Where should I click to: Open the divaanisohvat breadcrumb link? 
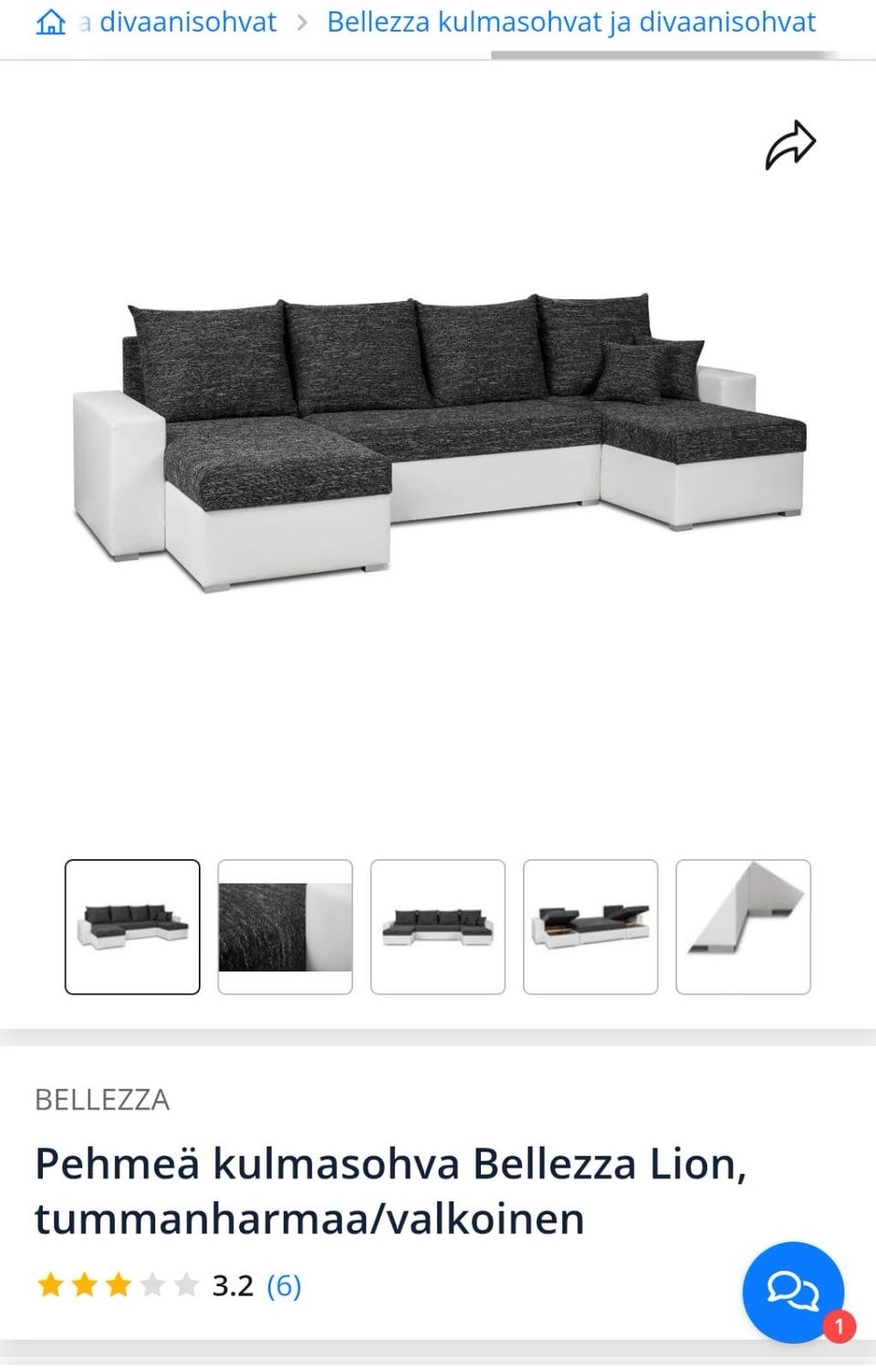point(187,22)
